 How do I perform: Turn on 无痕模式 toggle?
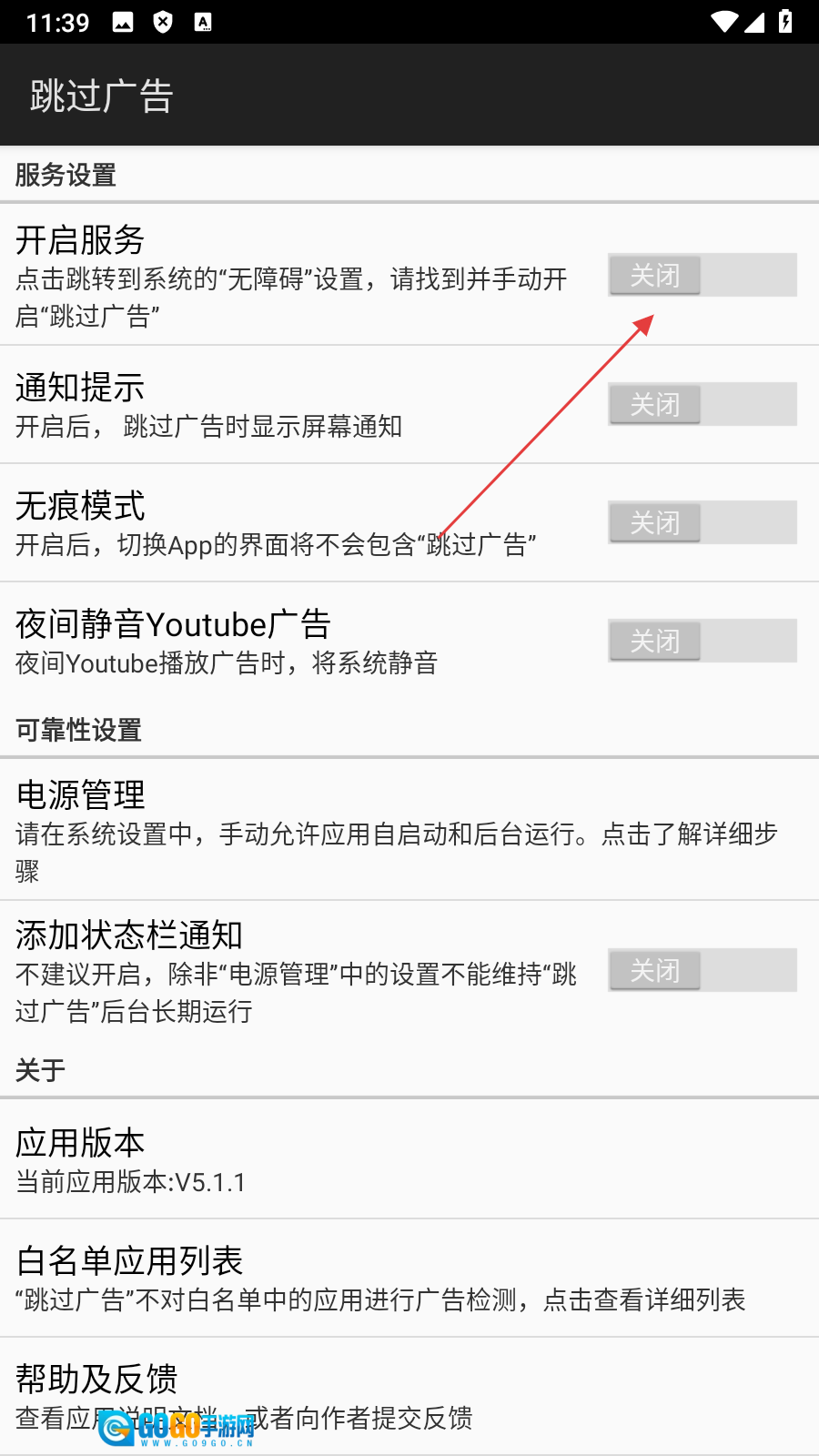click(x=702, y=522)
